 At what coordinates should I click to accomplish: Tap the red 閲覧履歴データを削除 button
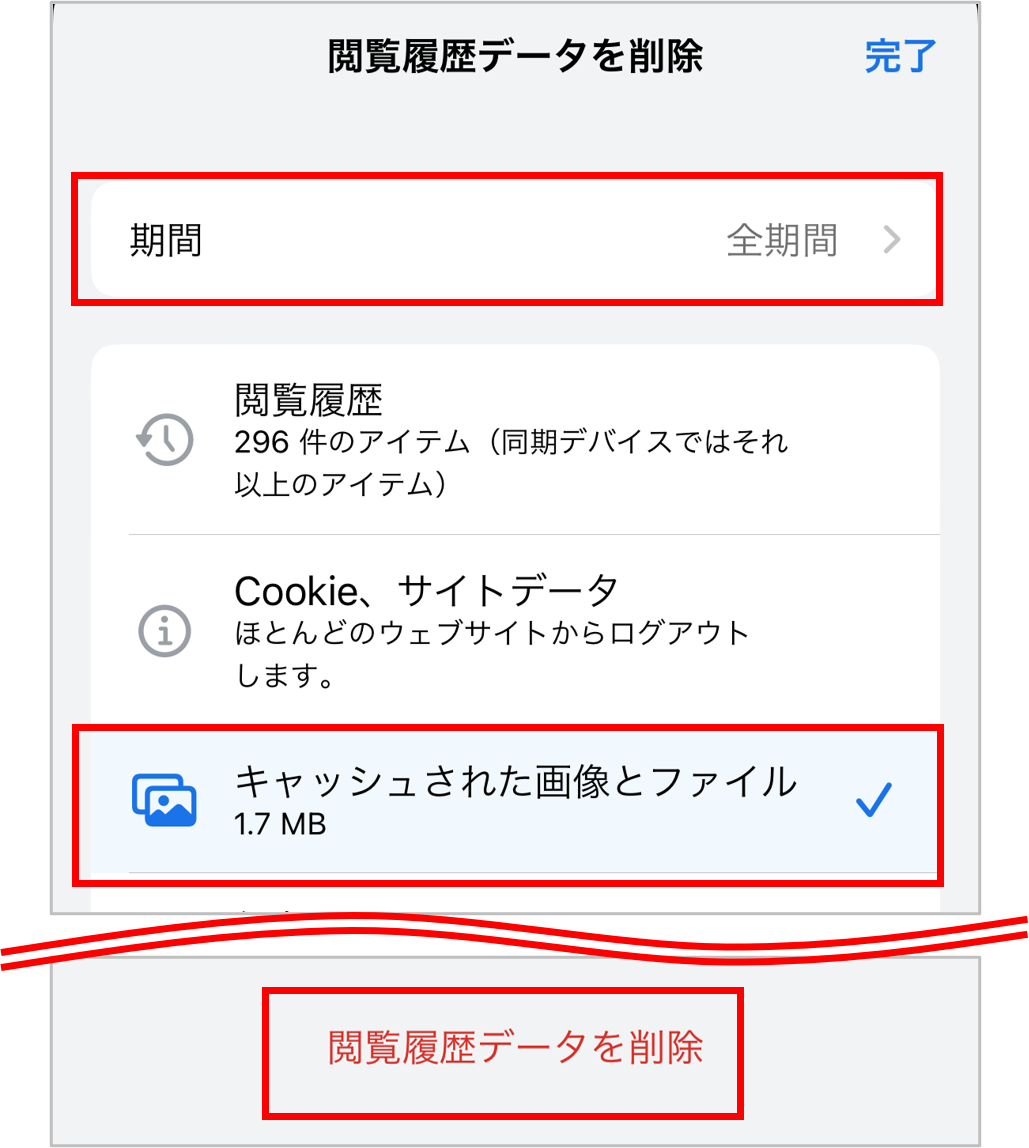[x=515, y=1048]
